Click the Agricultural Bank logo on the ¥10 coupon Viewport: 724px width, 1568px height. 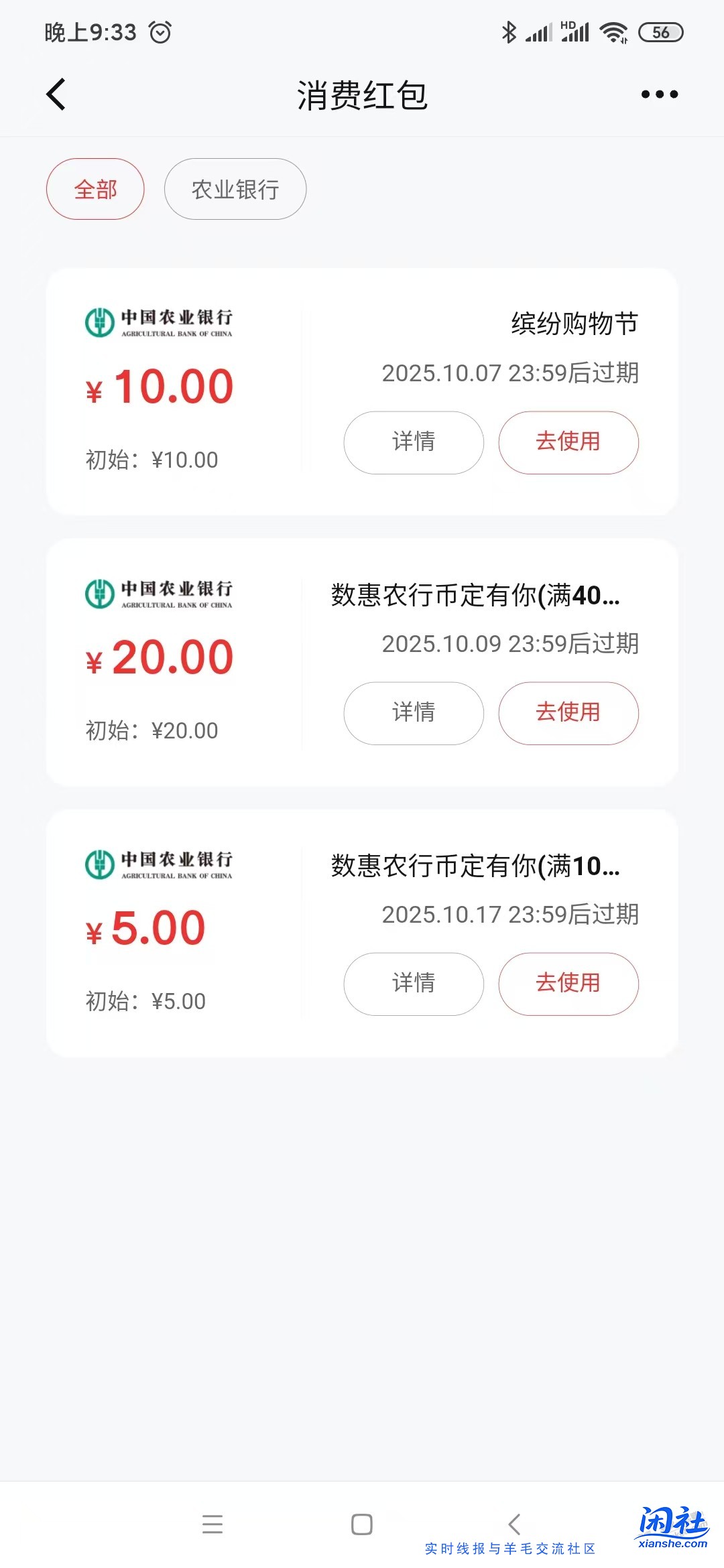click(161, 322)
